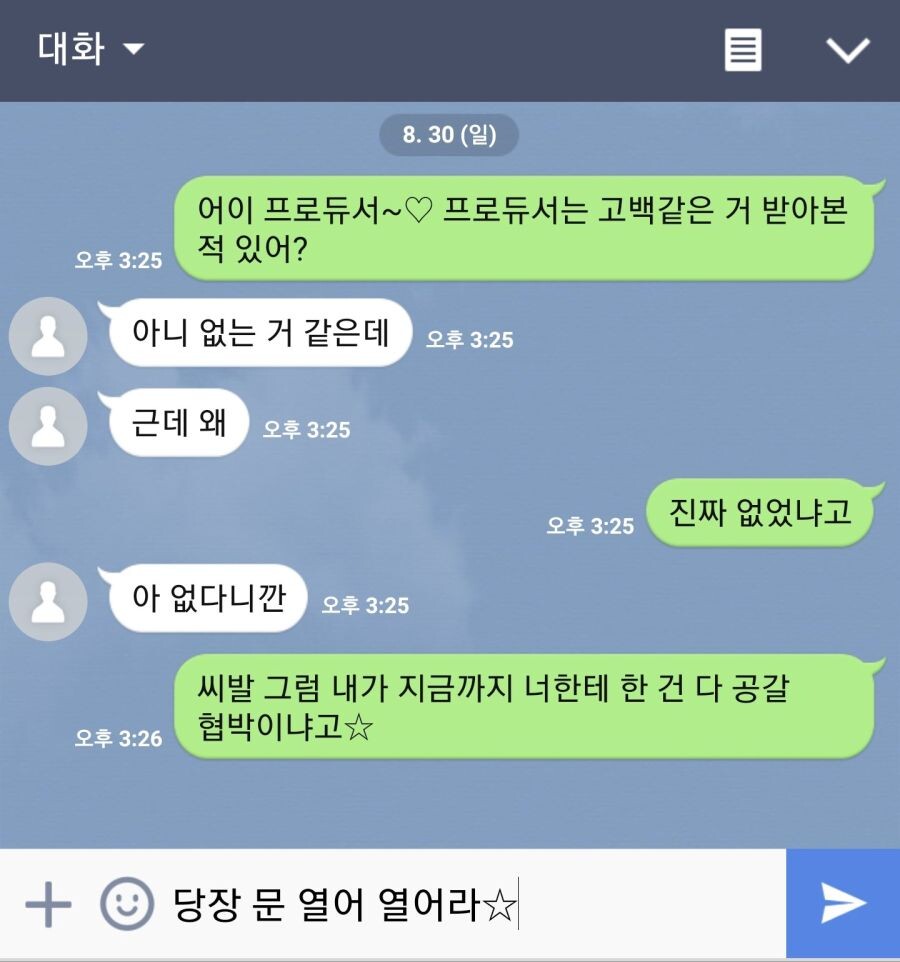This screenshot has width=900, height=962.
Task: Focus the message text field
Action: pyautogui.click(x=470, y=905)
